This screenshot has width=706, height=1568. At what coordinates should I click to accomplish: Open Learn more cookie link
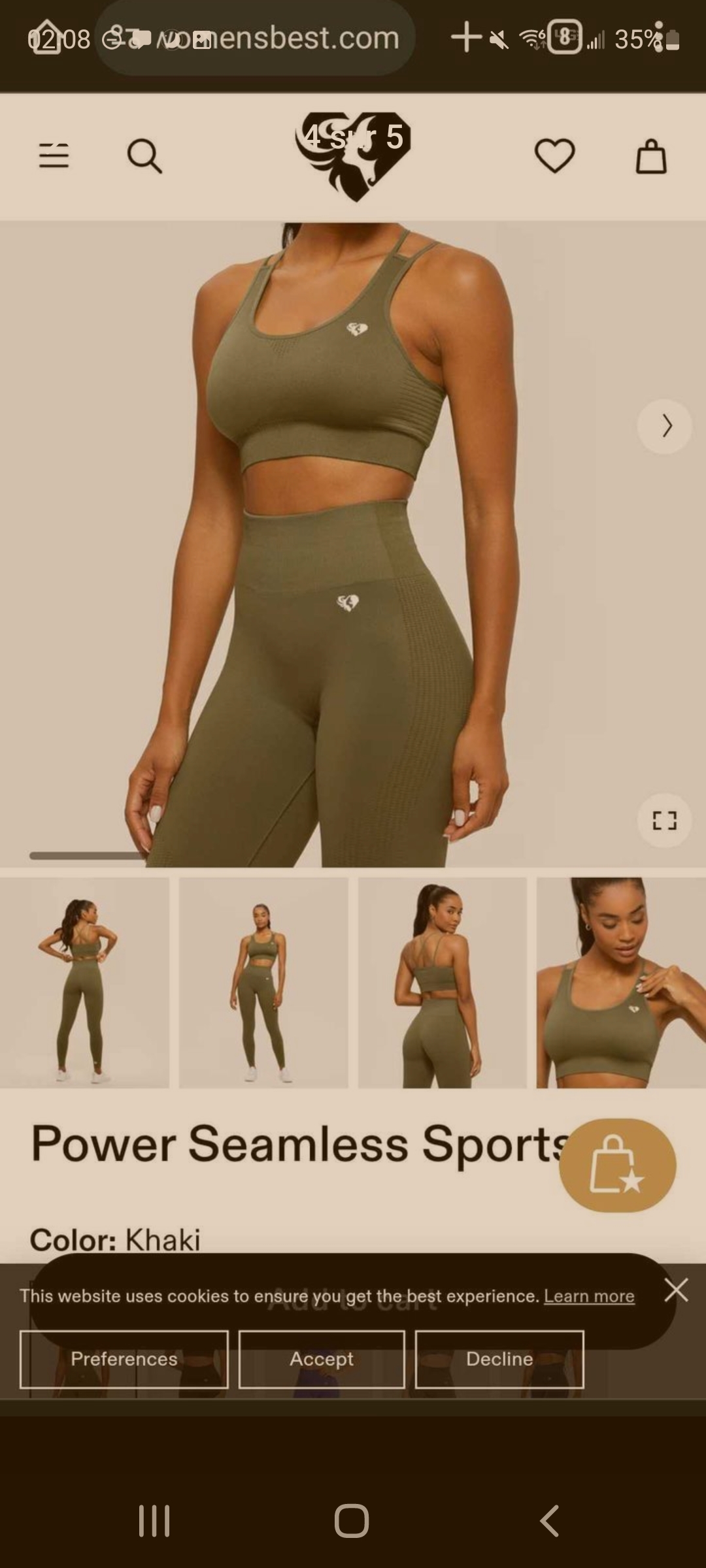point(589,1296)
